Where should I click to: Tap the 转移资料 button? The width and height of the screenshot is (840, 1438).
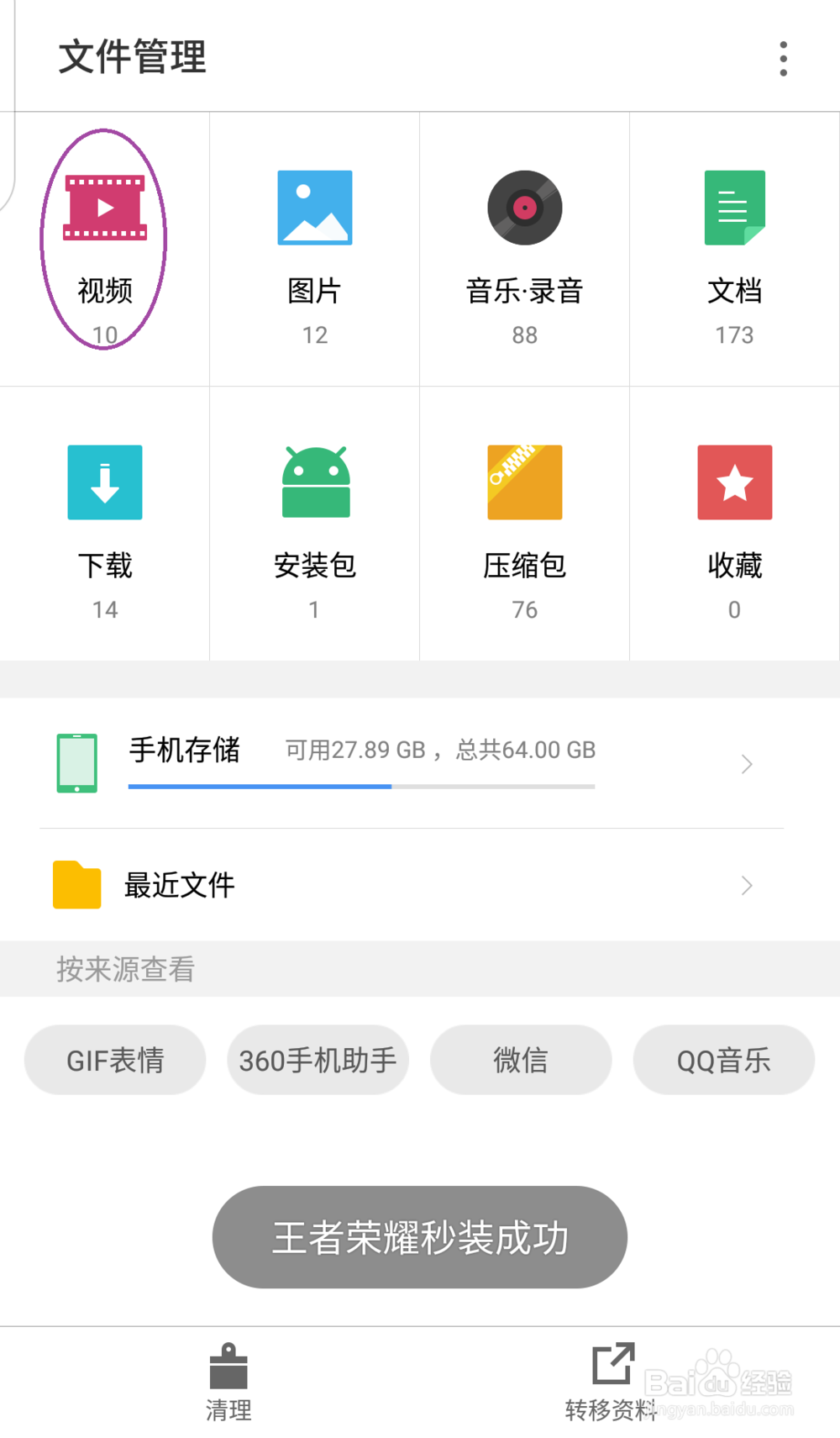pos(612,1383)
